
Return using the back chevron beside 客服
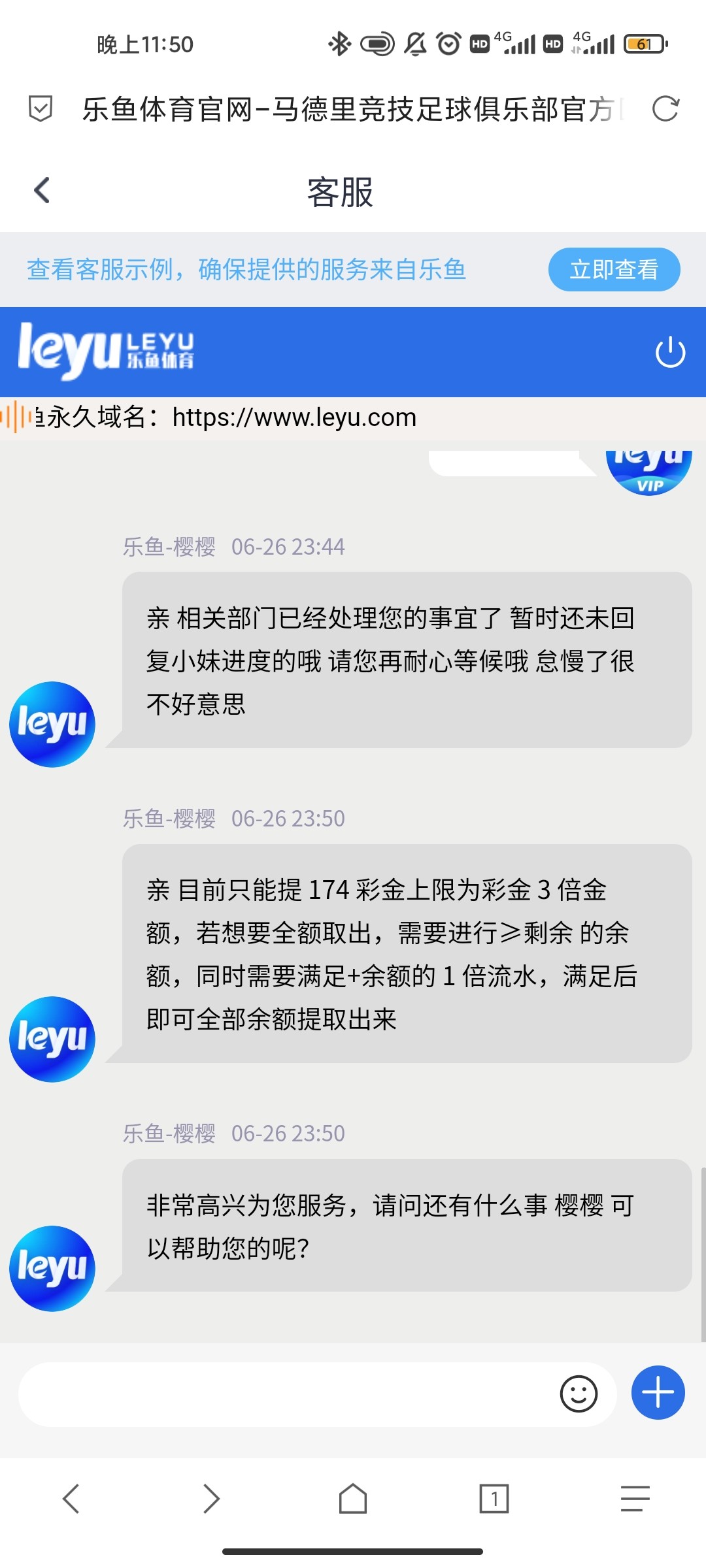(42, 190)
